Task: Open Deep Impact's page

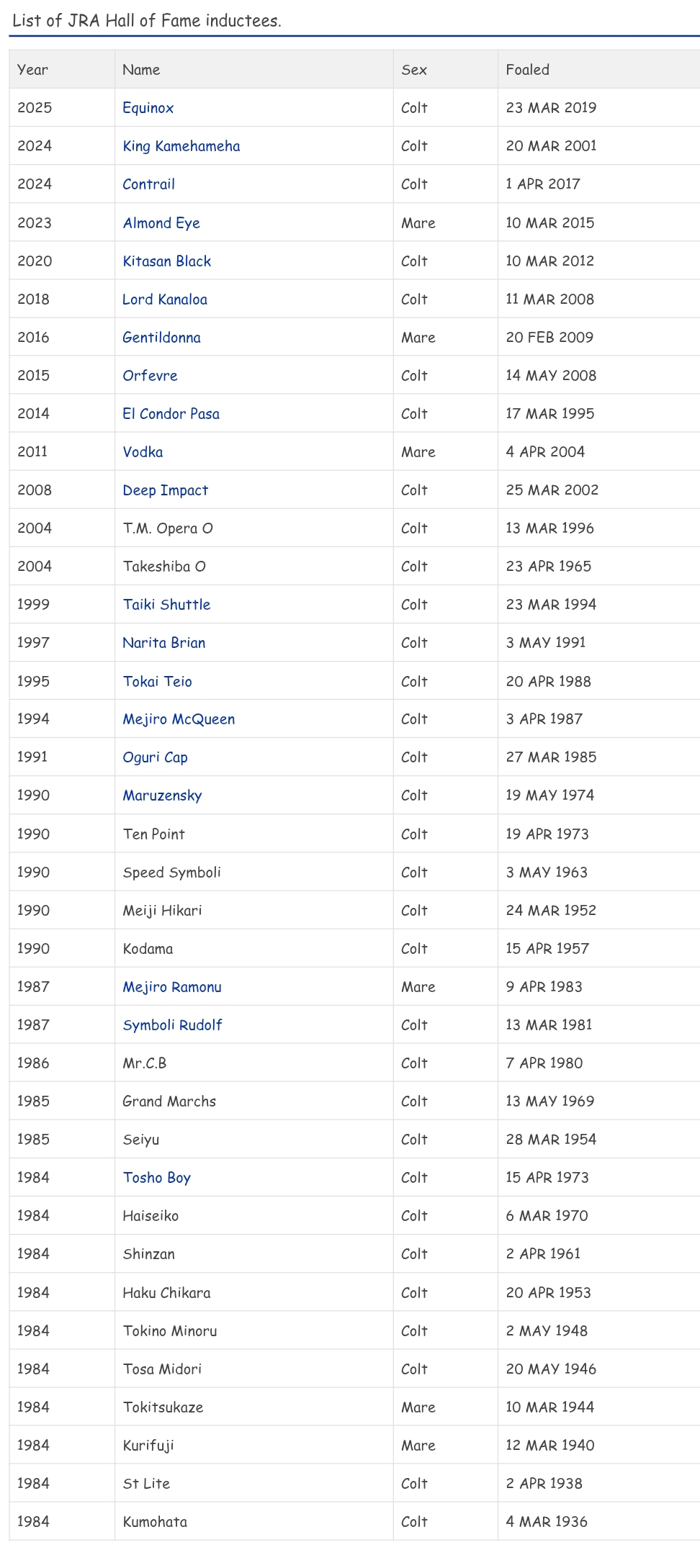Action: click(x=165, y=490)
